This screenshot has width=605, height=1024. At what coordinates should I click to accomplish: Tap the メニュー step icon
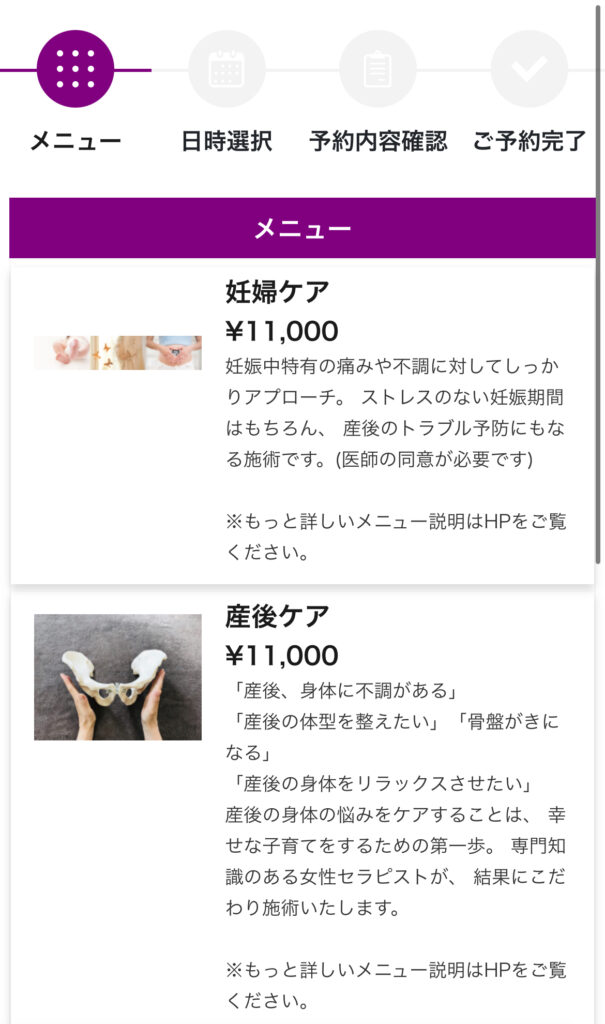(x=75, y=69)
